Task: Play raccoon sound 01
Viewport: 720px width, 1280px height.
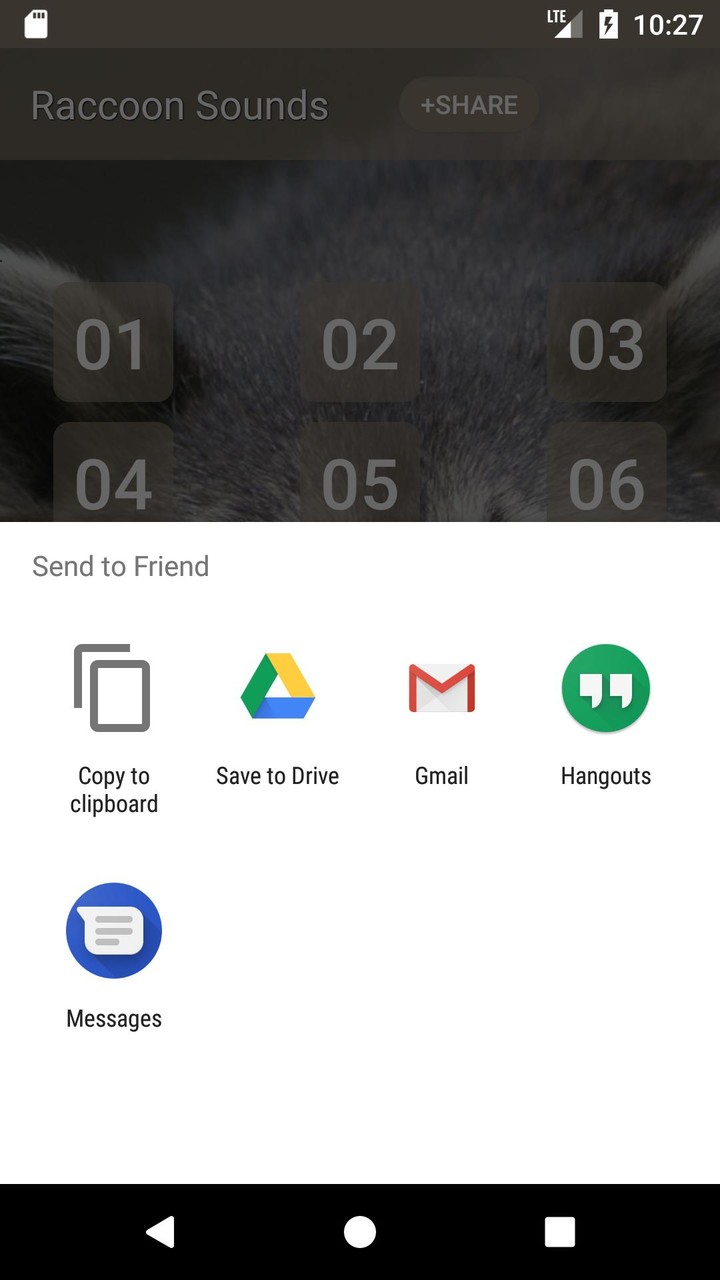Action: tap(113, 344)
